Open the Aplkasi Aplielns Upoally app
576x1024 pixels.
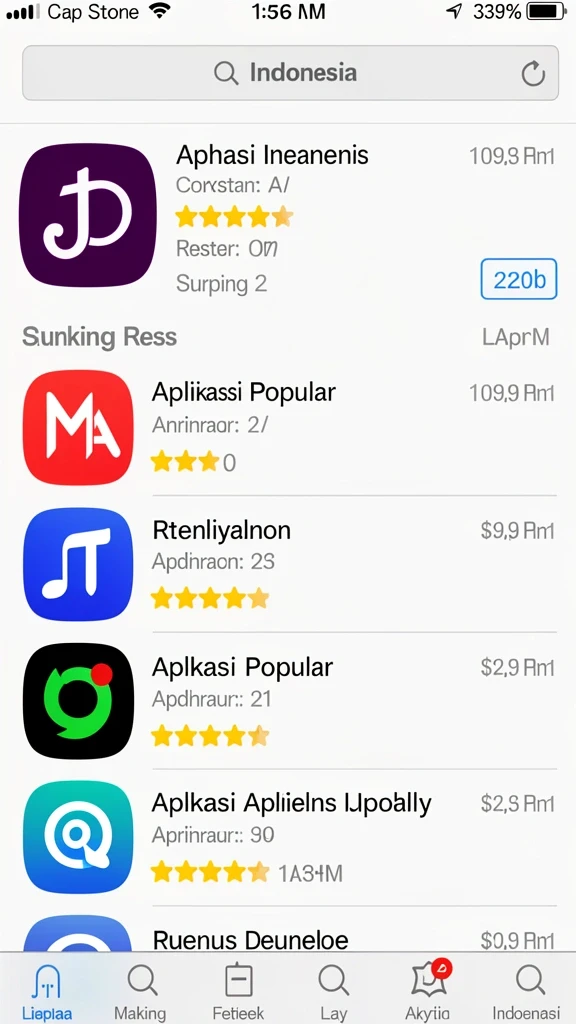(x=288, y=837)
